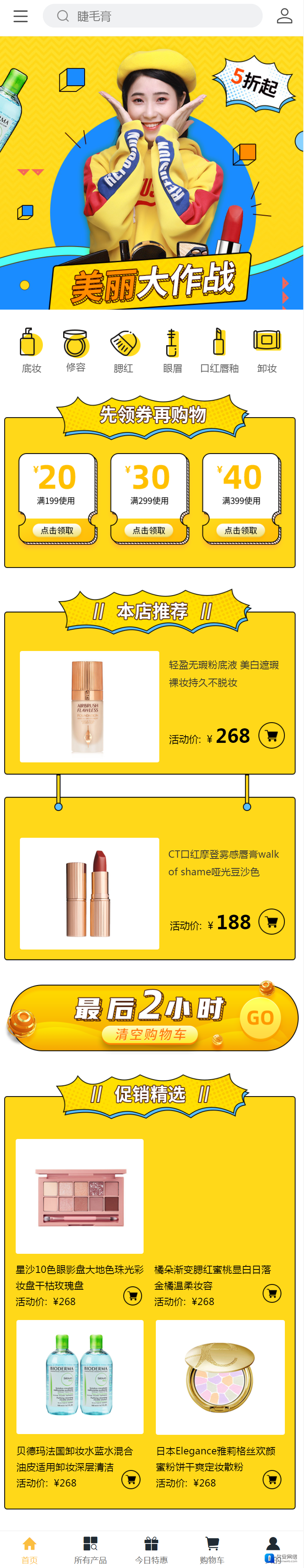The height and width of the screenshot is (1568, 304).
Task: Open the 购物车 tab
Action: [212, 1549]
